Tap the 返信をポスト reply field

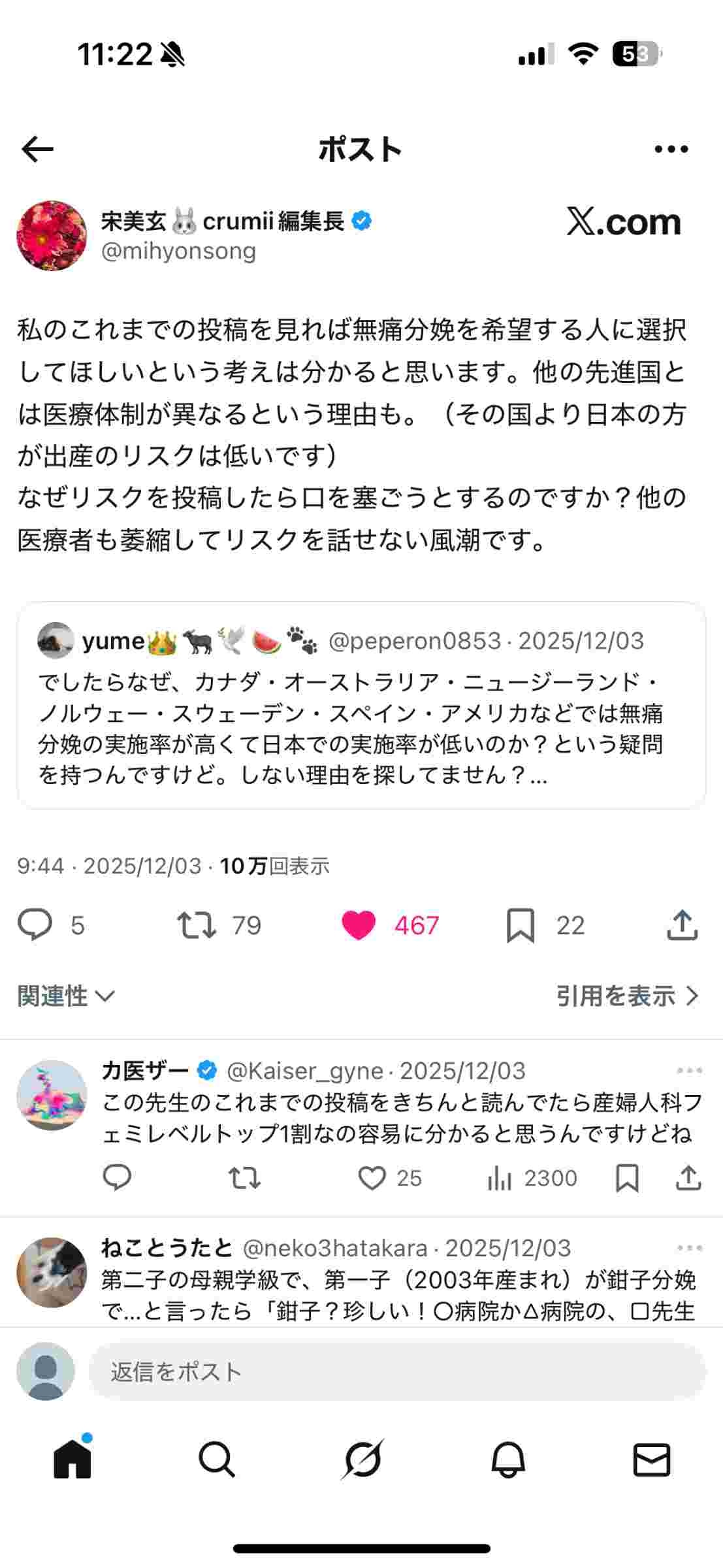tap(396, 1371)
